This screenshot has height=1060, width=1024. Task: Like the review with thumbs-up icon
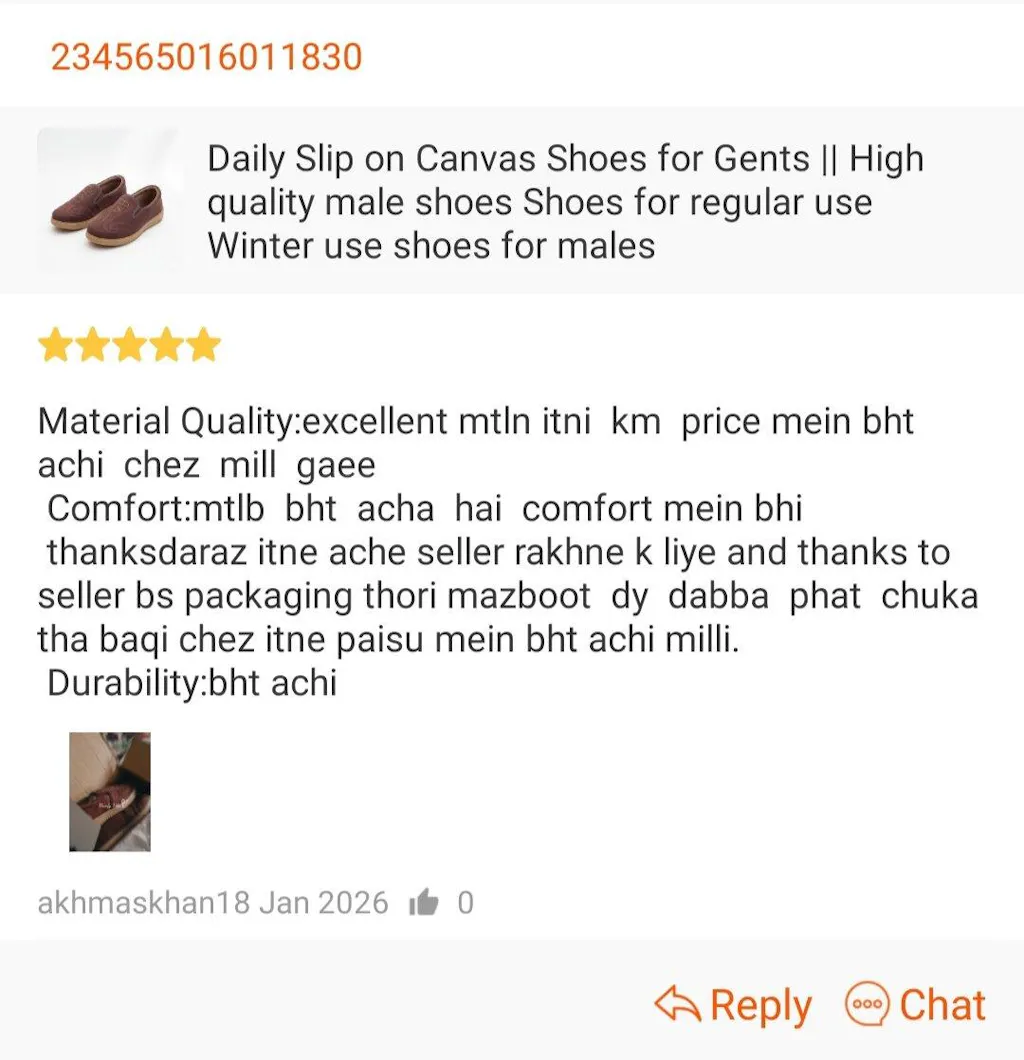tap(424, 904)
